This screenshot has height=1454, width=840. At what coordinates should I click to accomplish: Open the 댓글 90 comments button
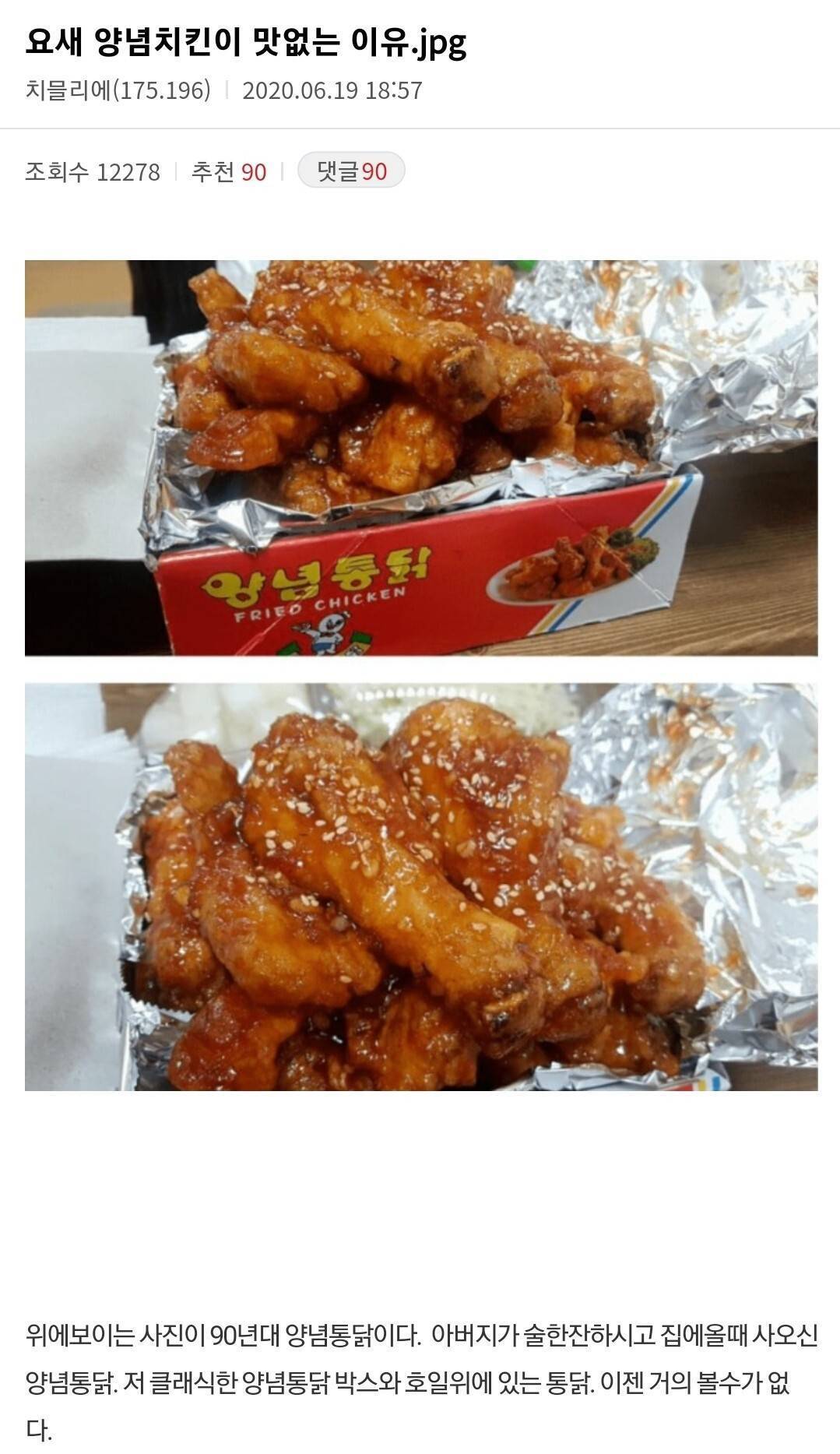click(351, 171)
